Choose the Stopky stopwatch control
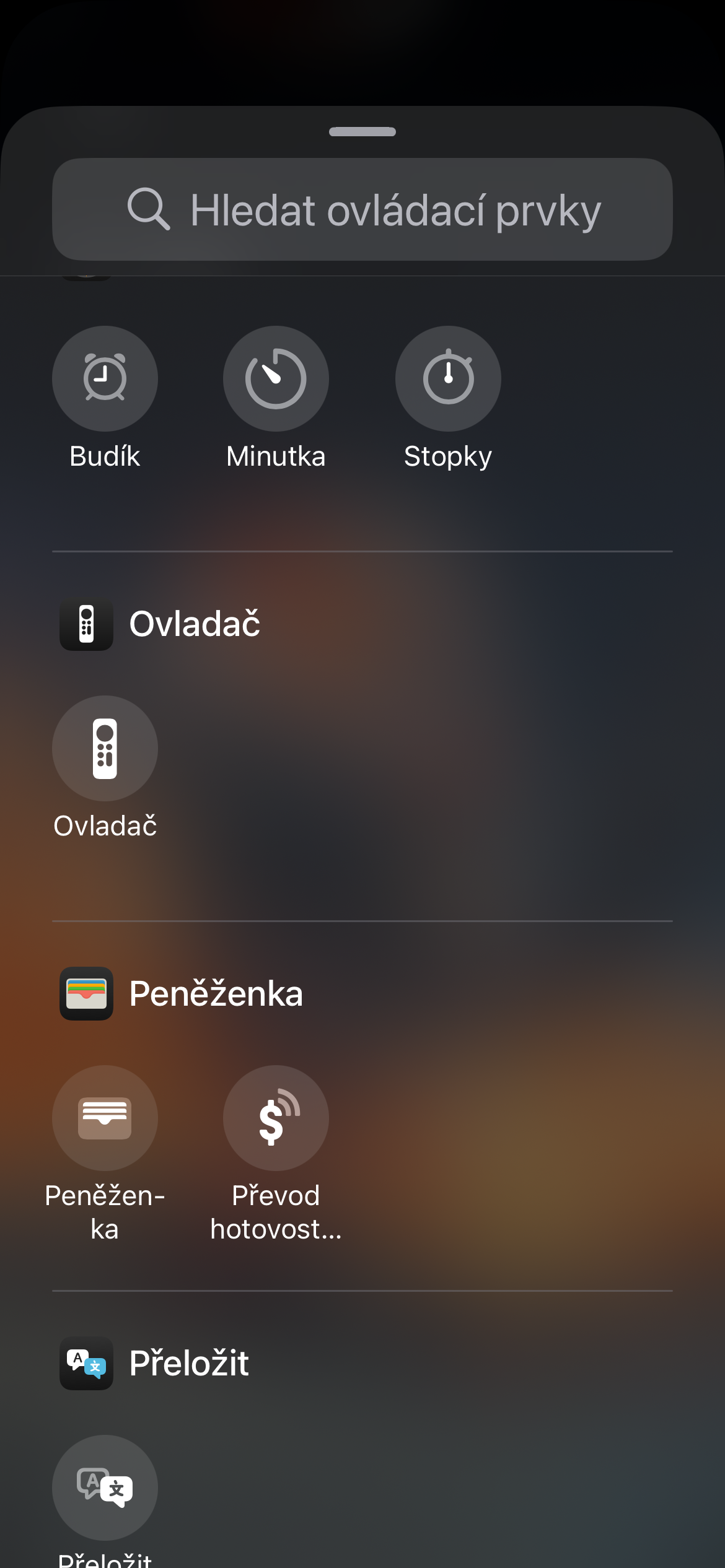 448,379
